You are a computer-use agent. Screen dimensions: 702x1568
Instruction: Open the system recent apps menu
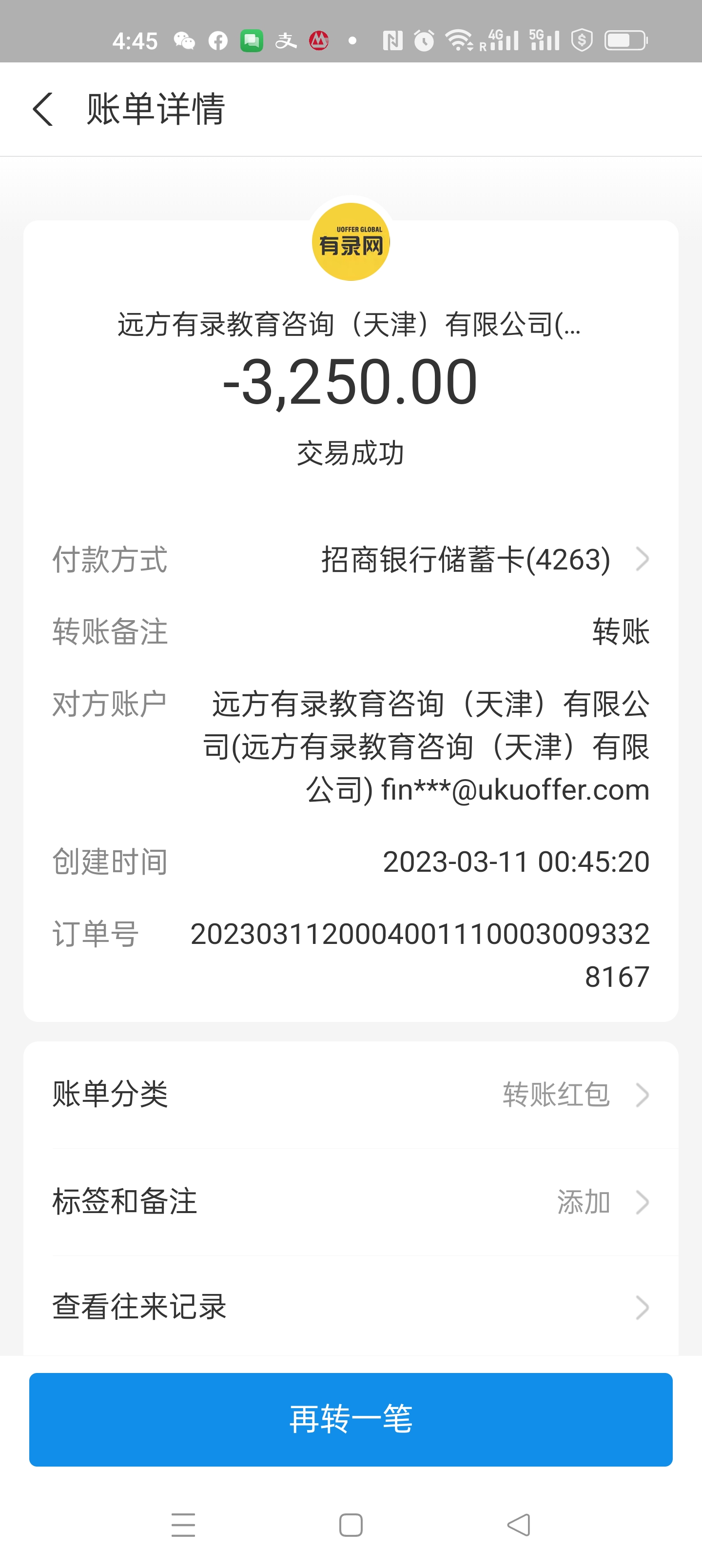[x=183, y=1525]
